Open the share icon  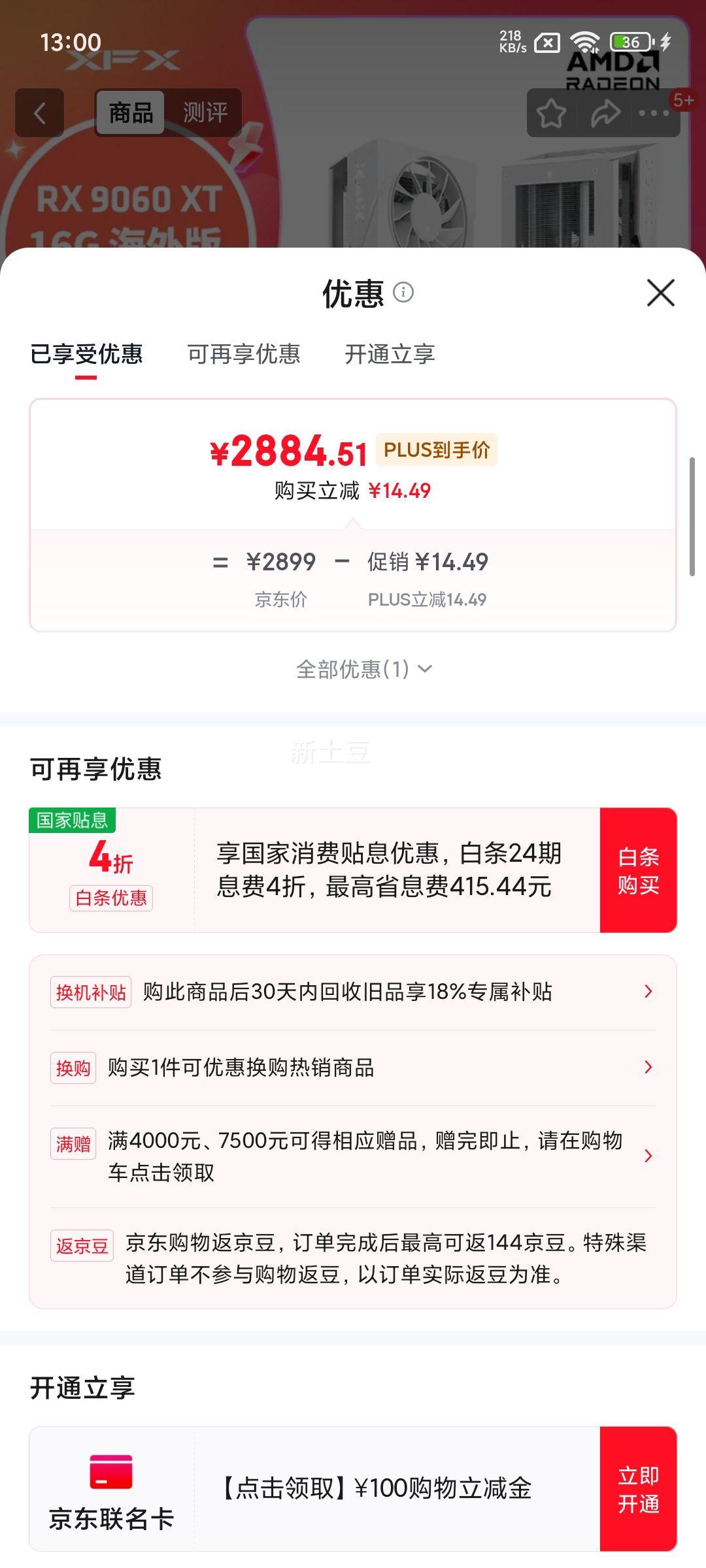[x=605, y=112]
